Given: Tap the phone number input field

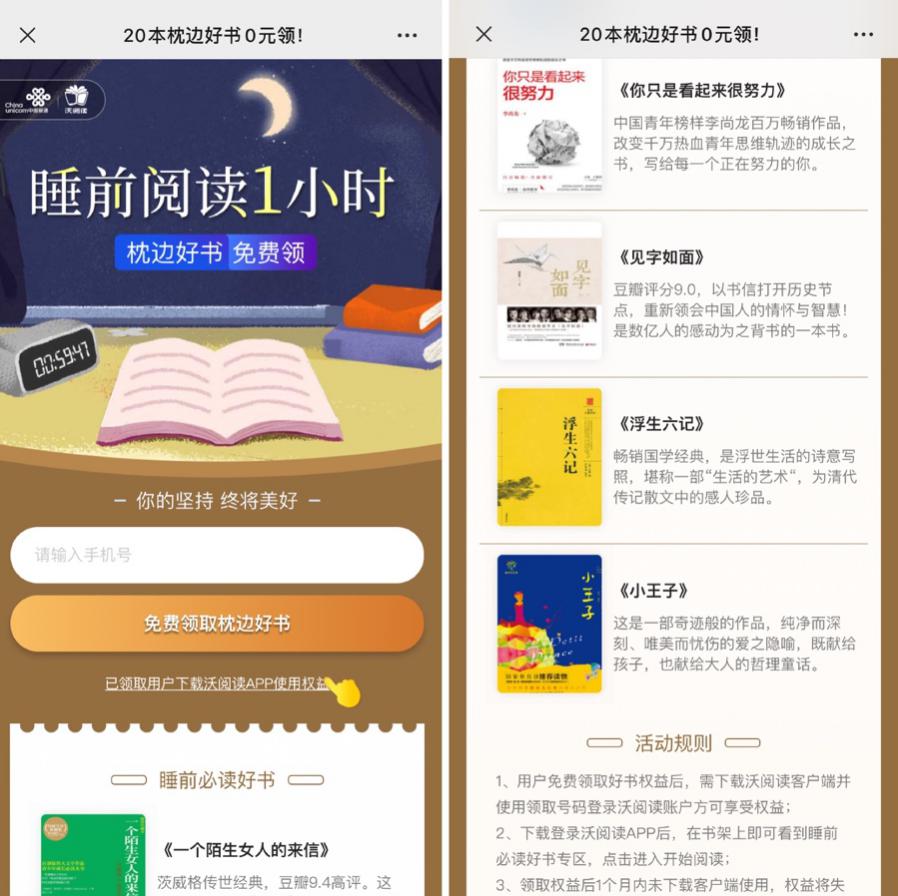Looking at the screenshot, I should tap(217, 555).
